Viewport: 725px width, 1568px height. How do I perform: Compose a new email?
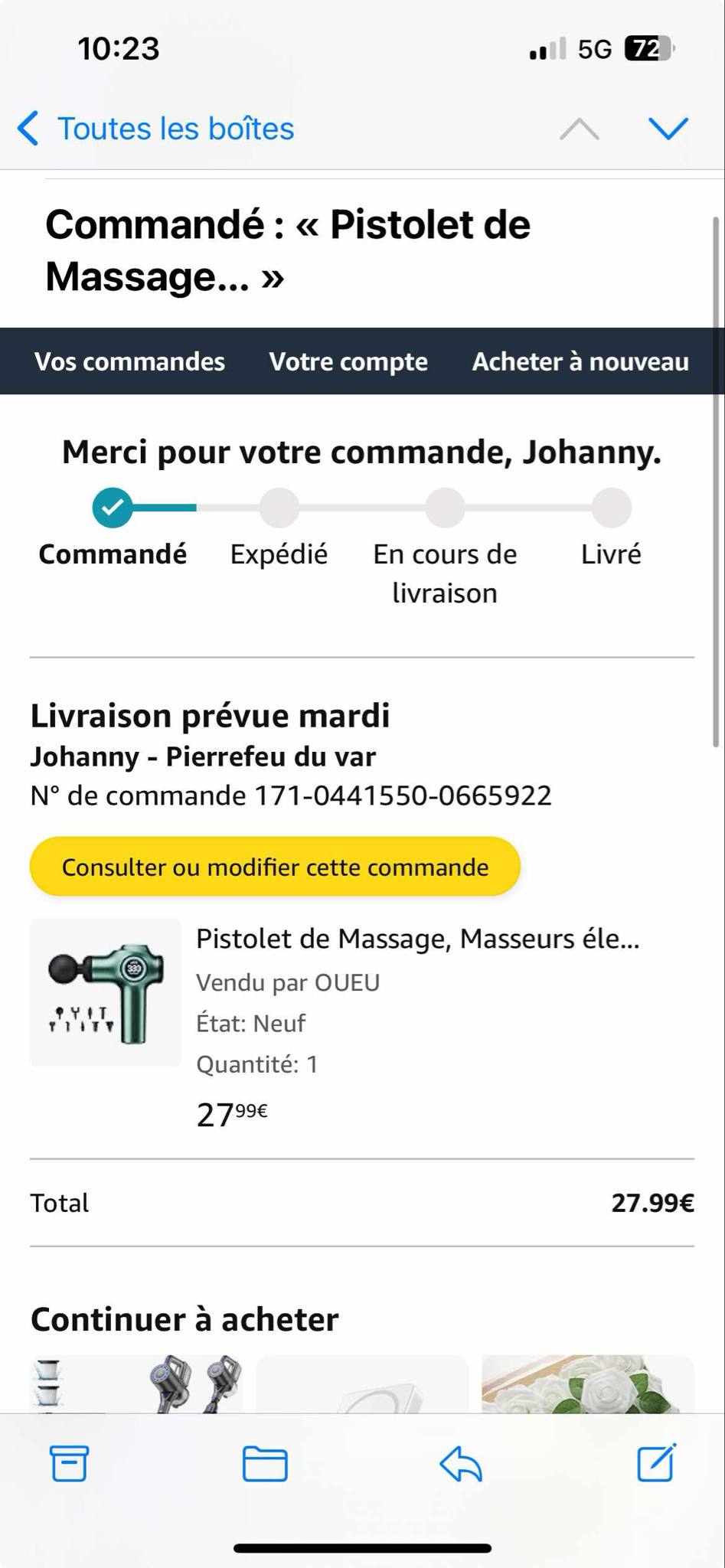point(657,1464)
